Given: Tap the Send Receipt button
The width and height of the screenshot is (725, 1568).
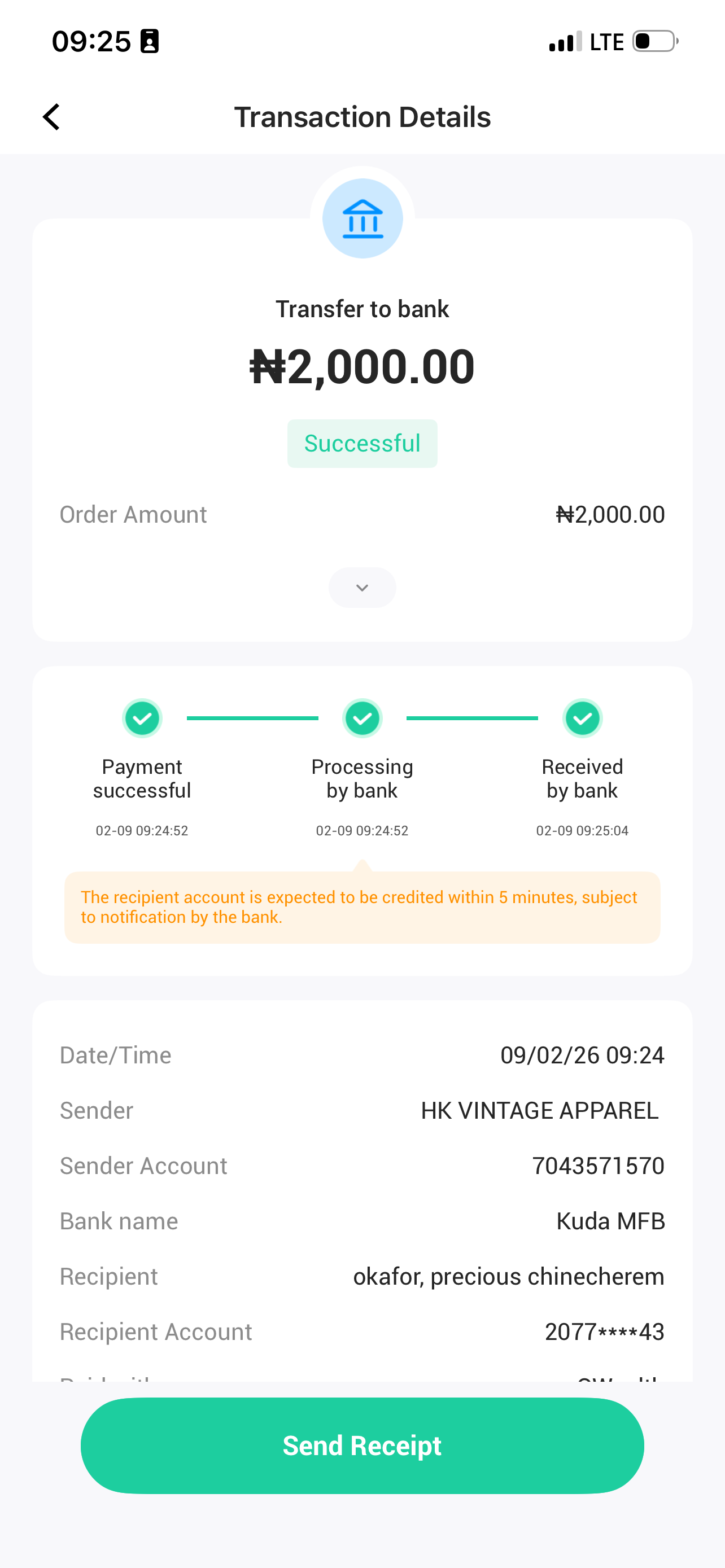Looking at the screenshot, I should coord(362,1445).
